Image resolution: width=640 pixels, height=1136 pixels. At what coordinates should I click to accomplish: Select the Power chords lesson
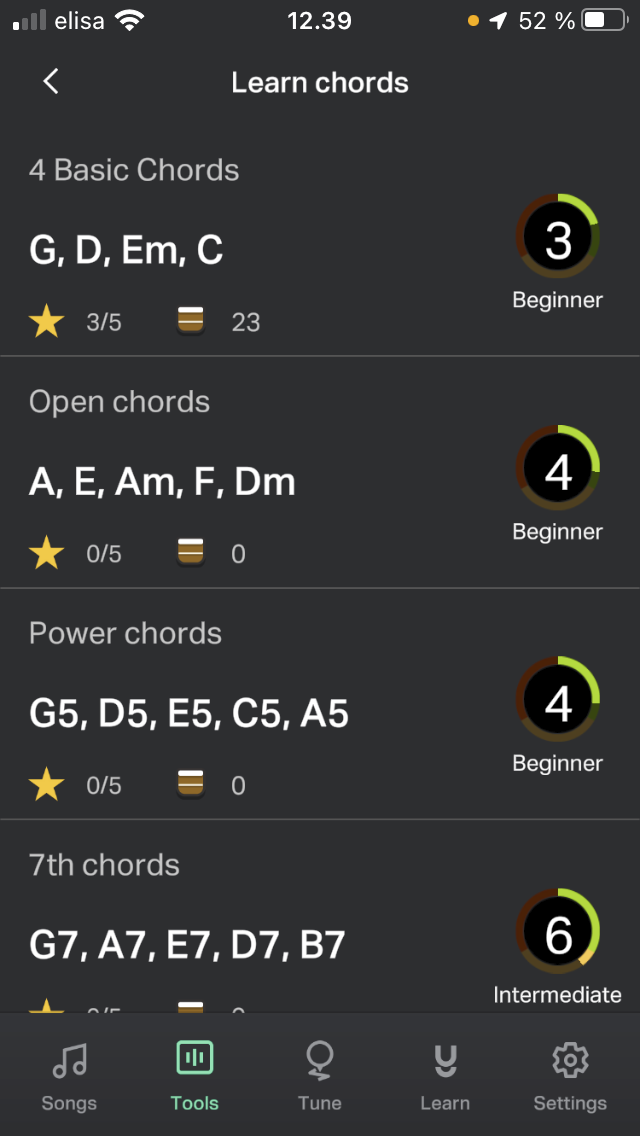click(320, 704)
